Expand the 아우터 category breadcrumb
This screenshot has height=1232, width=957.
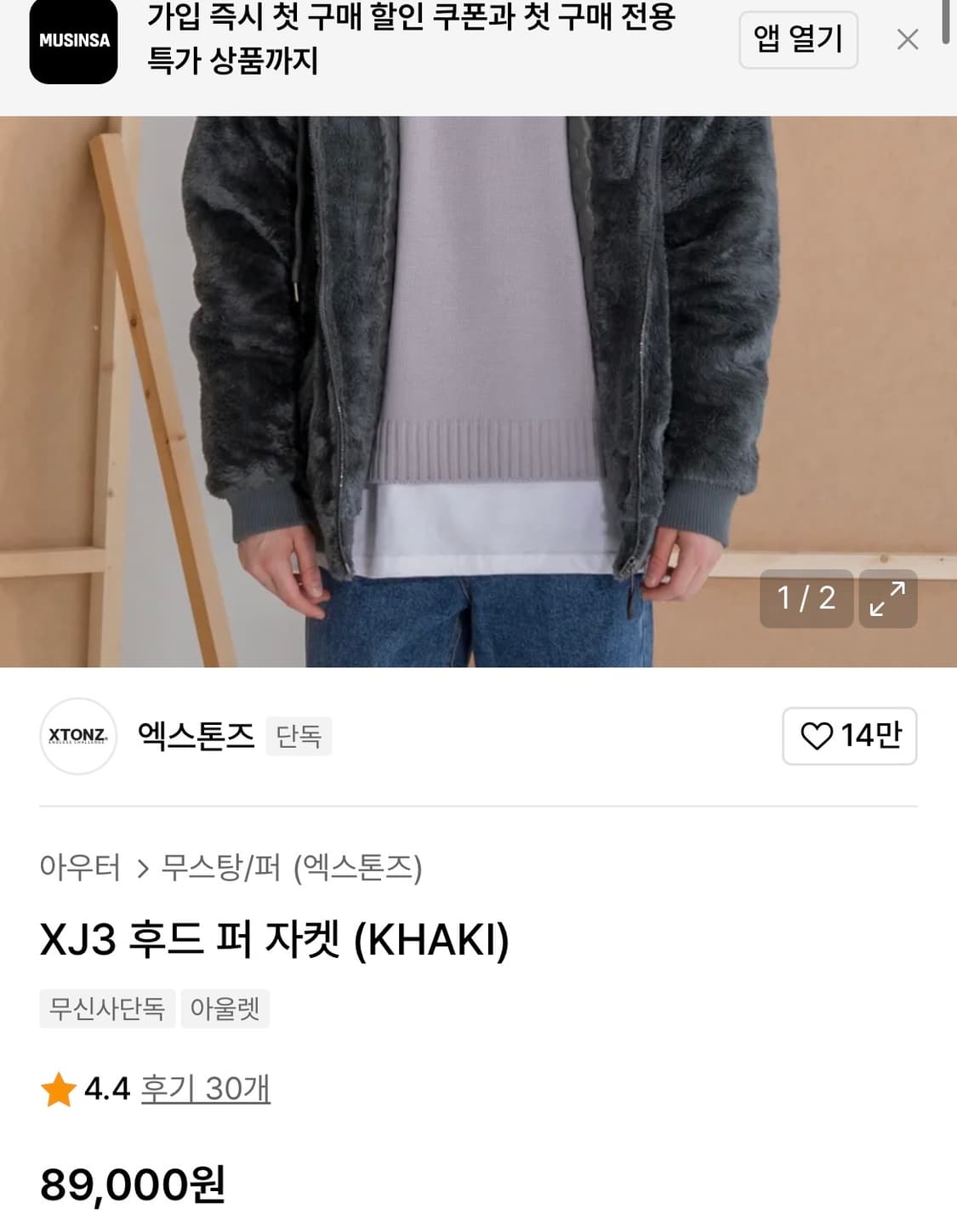tap(80, 868)
